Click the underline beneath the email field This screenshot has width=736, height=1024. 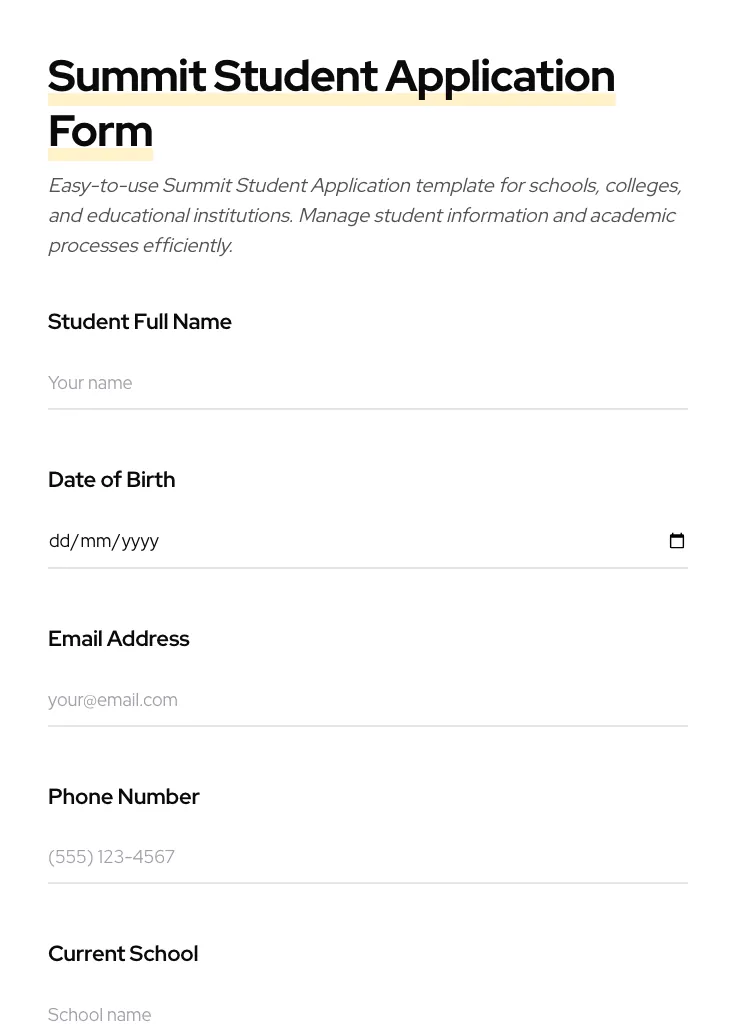pos(368,726)
